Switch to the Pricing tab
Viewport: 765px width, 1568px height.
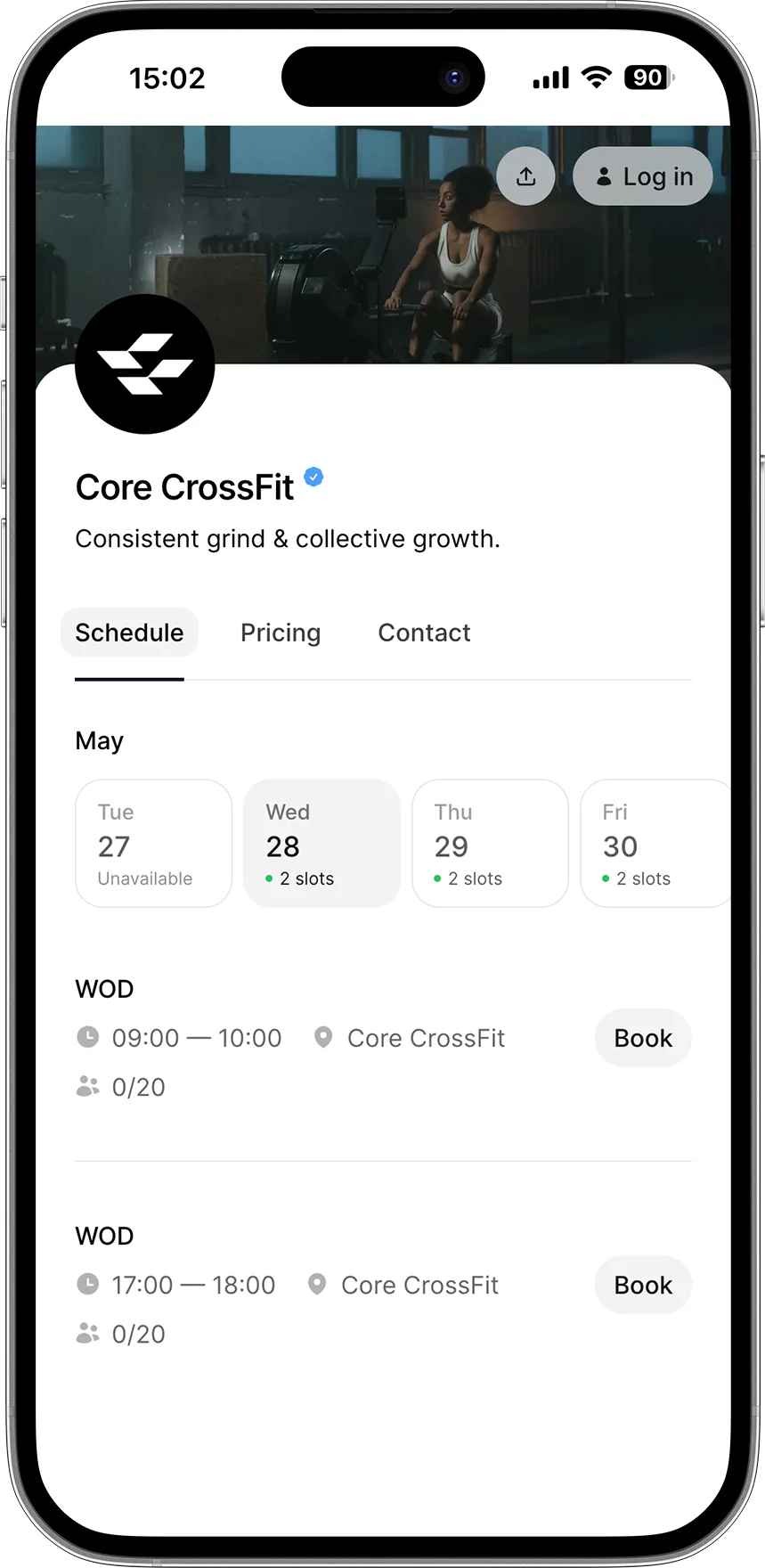[281, 633]
